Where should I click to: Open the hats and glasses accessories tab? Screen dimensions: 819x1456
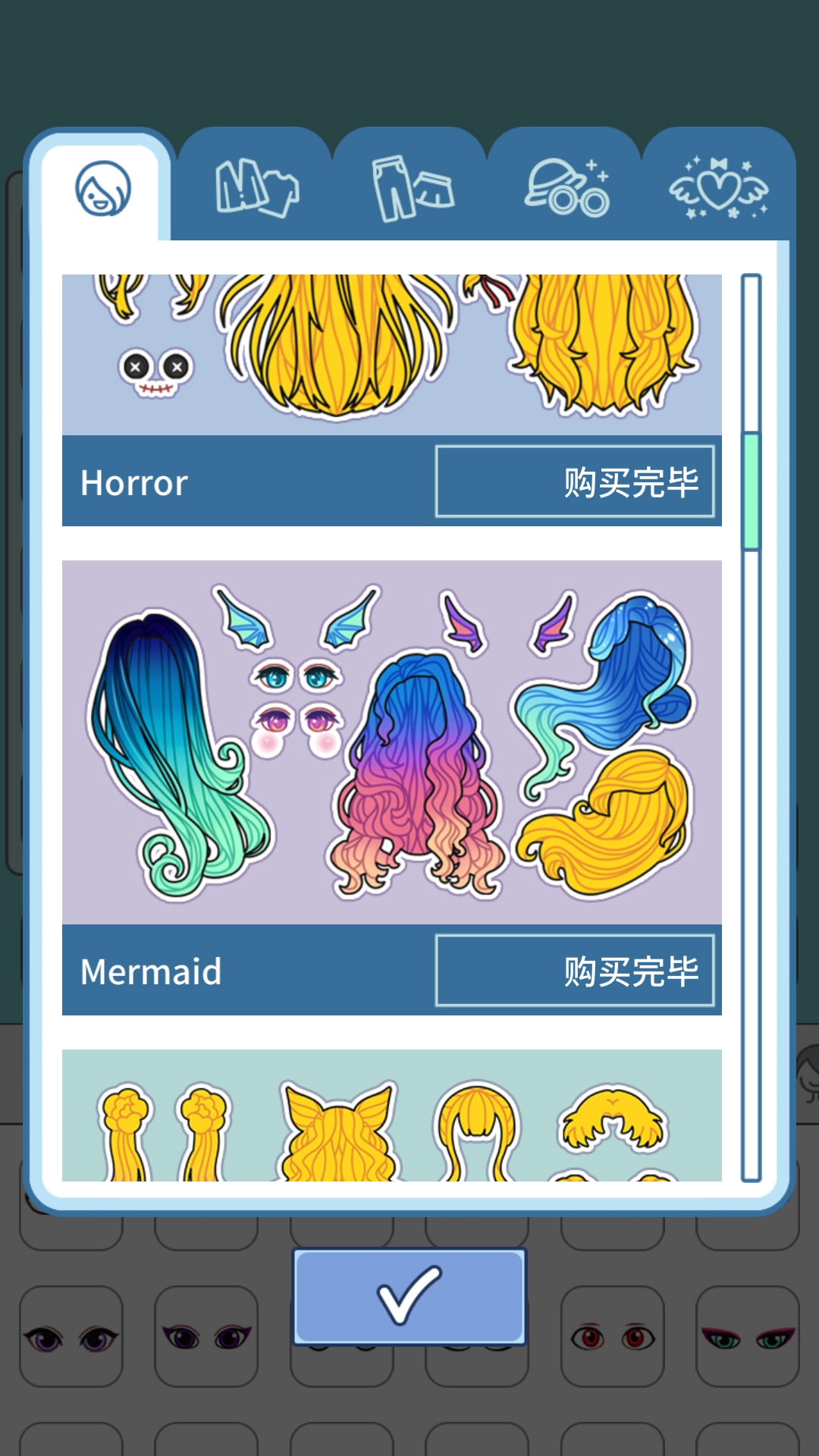(566, 187)
